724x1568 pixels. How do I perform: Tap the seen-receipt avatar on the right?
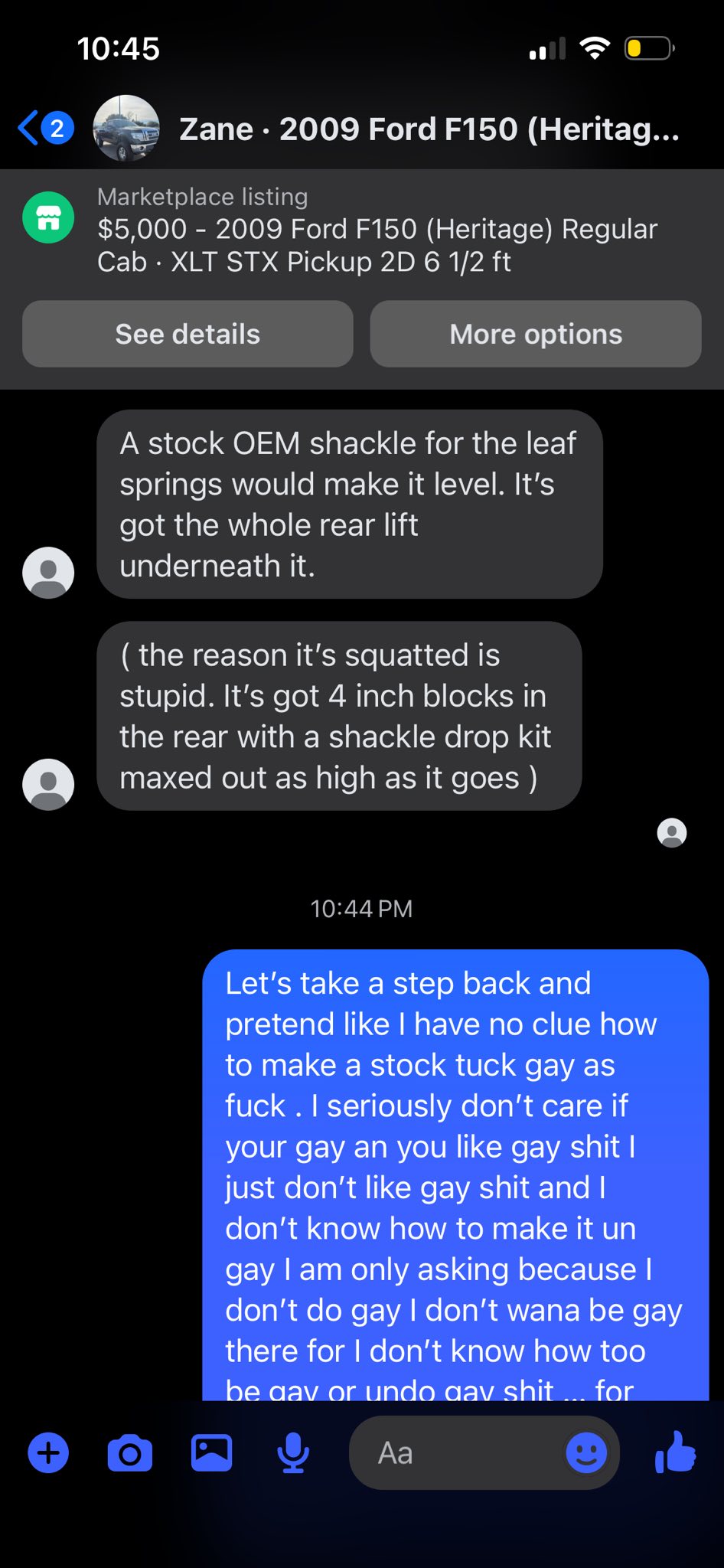tap(671, 833)
